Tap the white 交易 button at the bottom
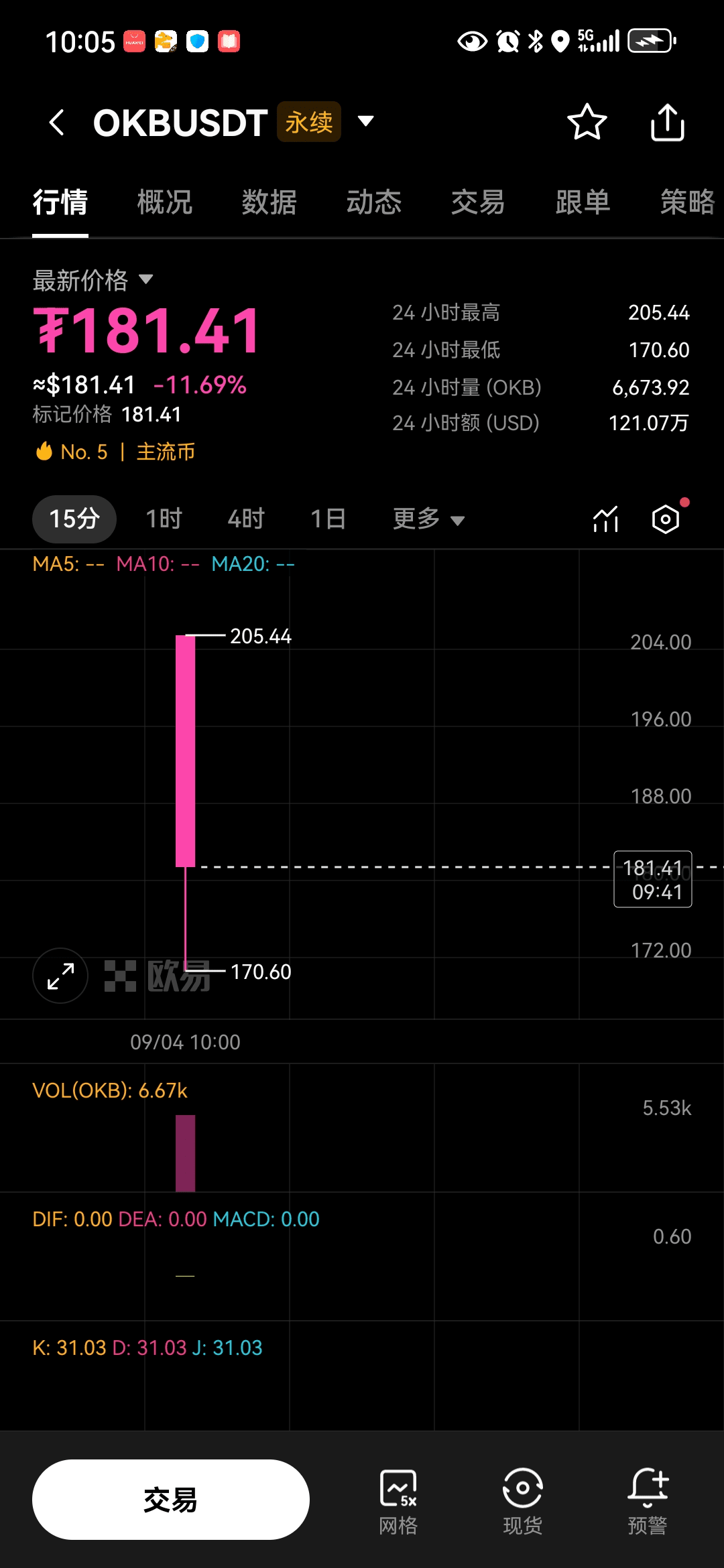This screenshot has height=1568, width=724. tap(171, 1500)
